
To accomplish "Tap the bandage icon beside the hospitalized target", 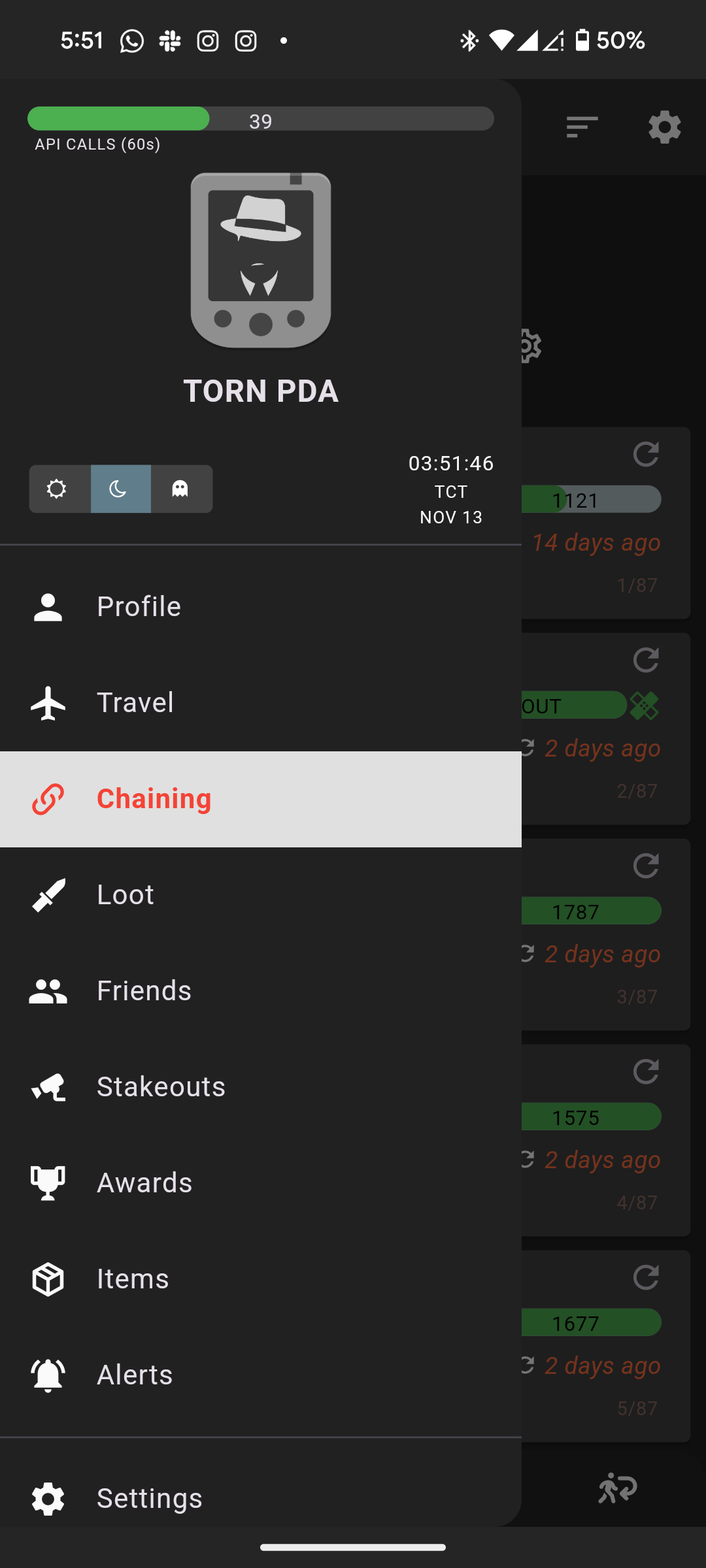I will tap(646, 706).
